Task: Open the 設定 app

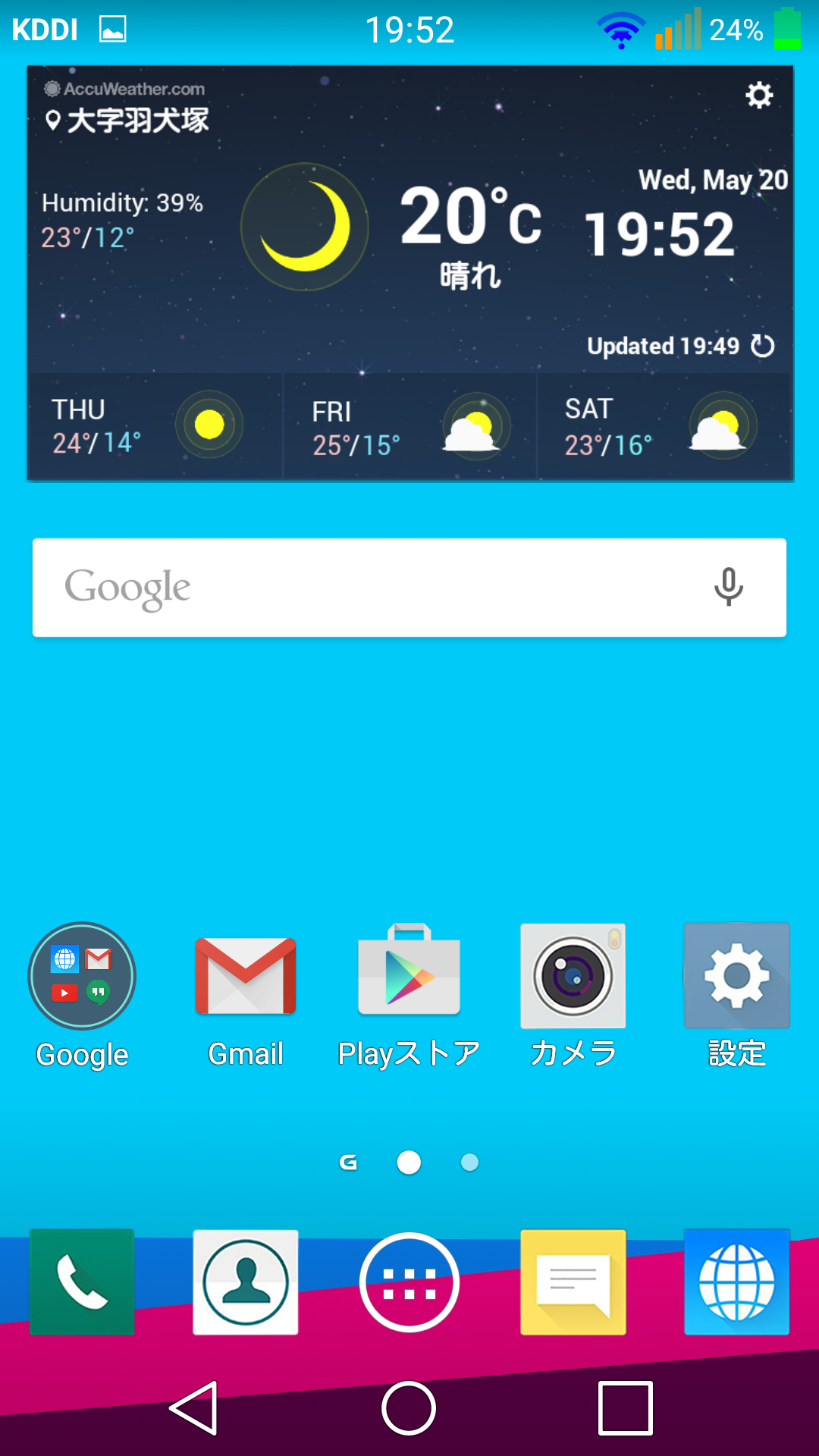Action: pyautogui.click(x=736, y=976)
